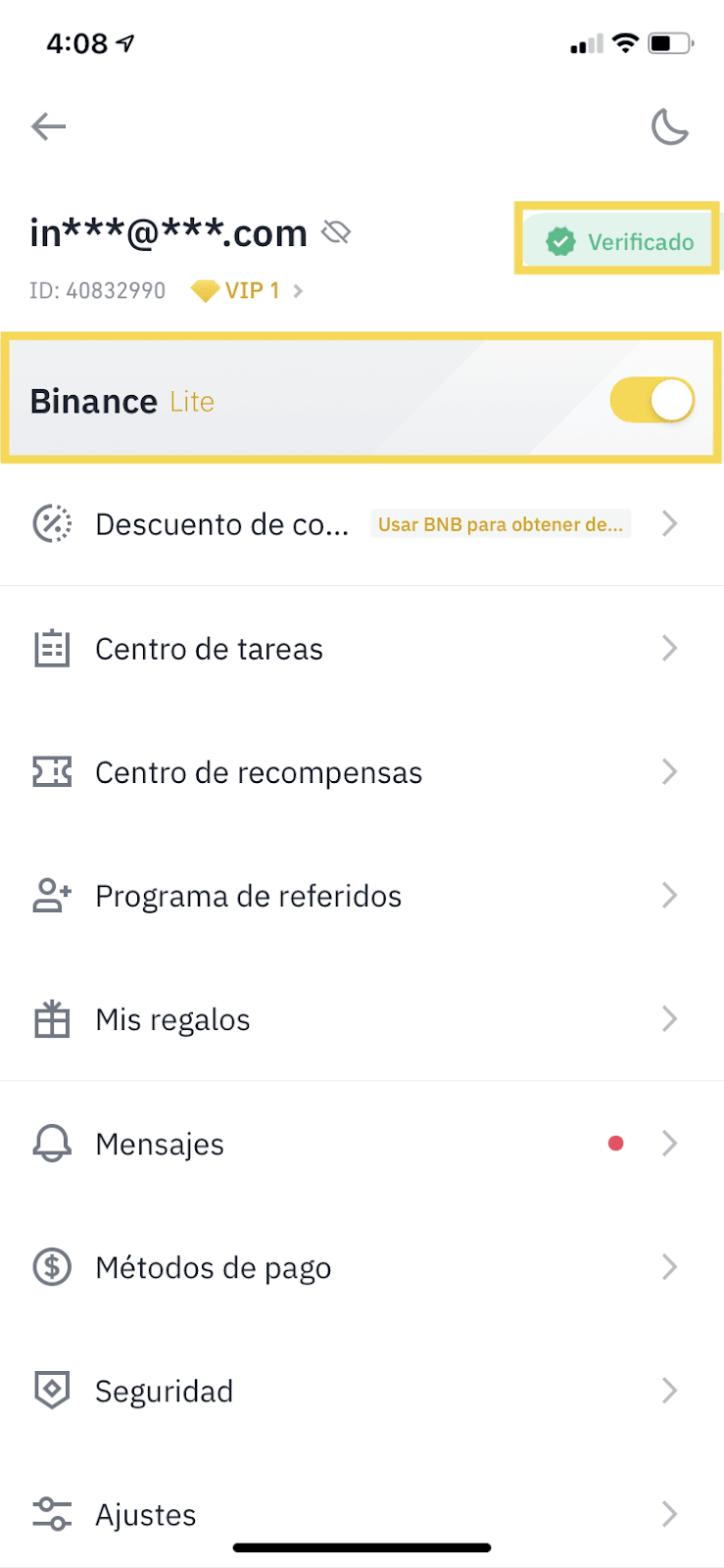The width and height of the screenshot is (724, 1568).
Task: Switch to dark mode with moon icon
Action: (x=670, y=126)
